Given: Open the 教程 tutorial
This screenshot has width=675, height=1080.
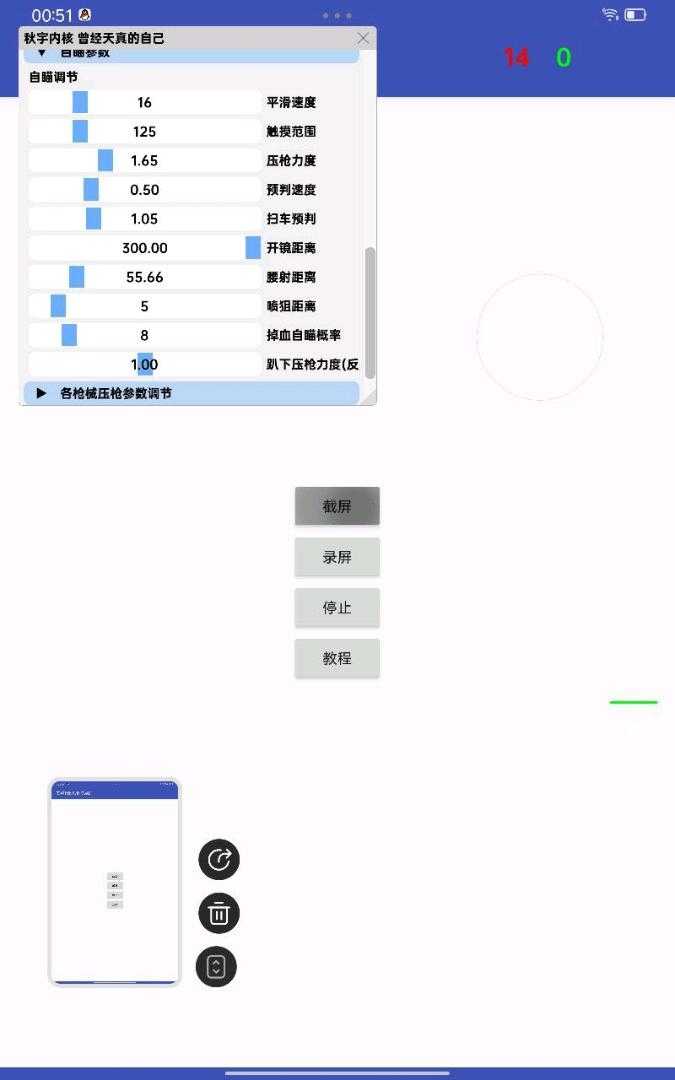Looking at the screenshot, I should [337, 659].
